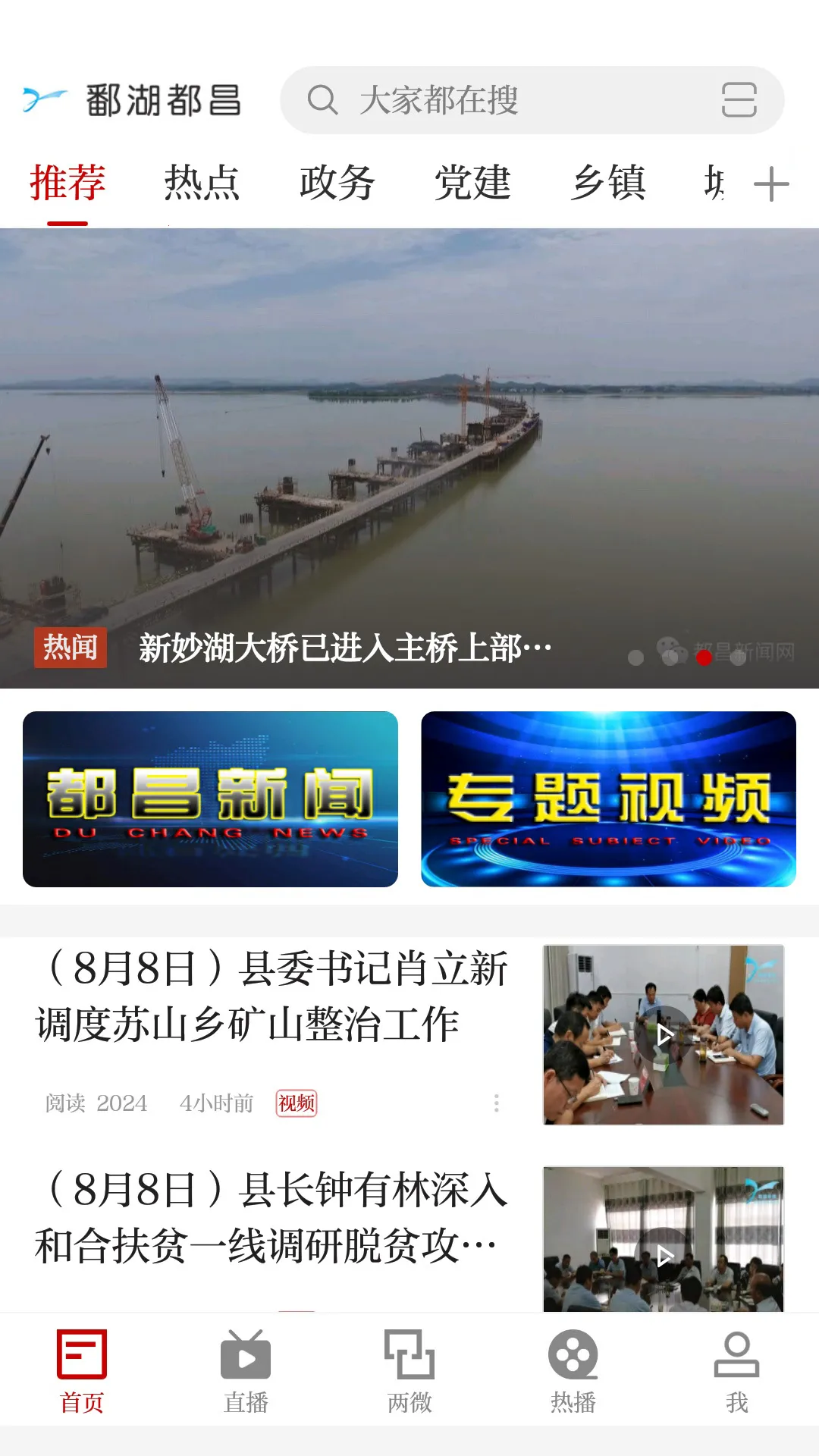Play the 苏山乡矿山整治 video thumbnail
Viewport: 819px width, 1456px height.
point(664,1034)
